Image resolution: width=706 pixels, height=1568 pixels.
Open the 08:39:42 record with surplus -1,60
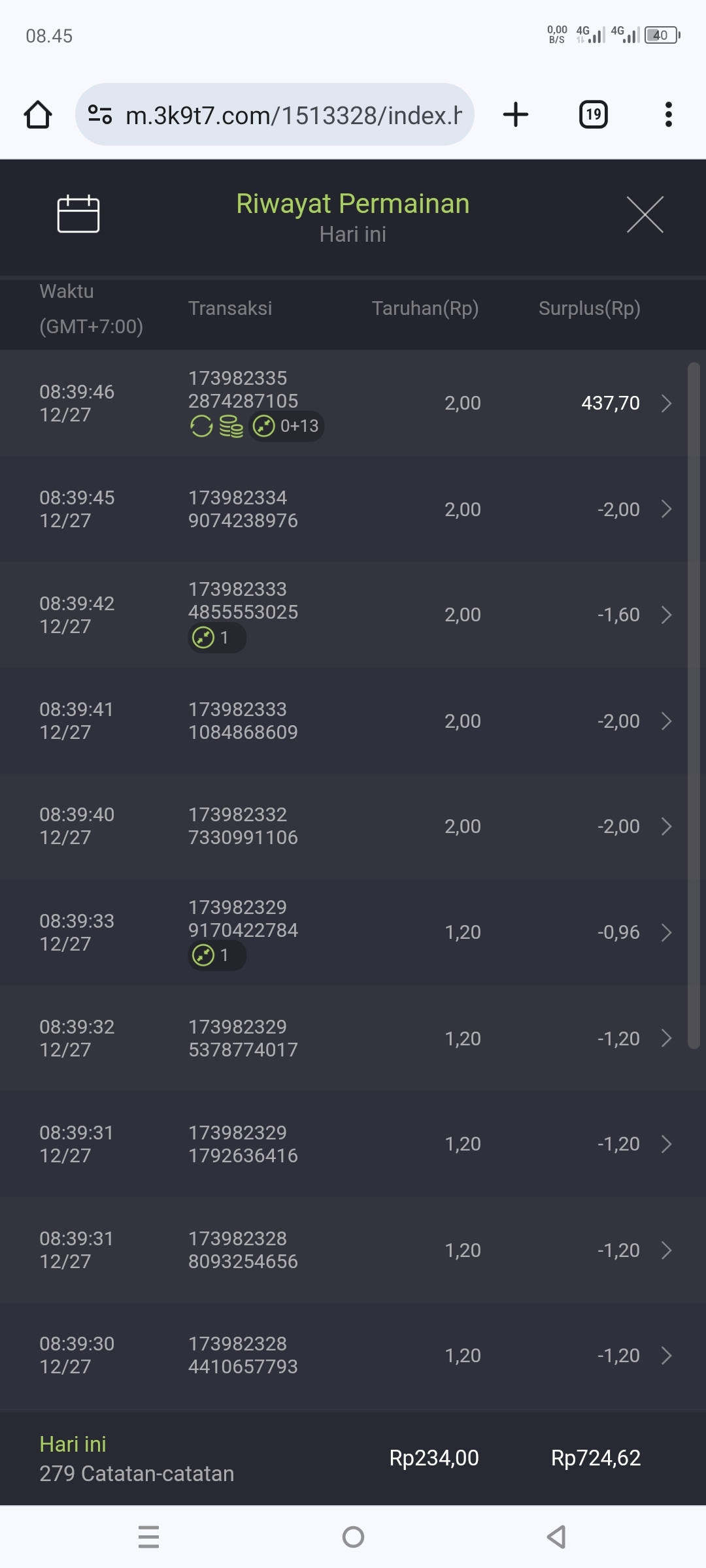[x=666, y=615]
